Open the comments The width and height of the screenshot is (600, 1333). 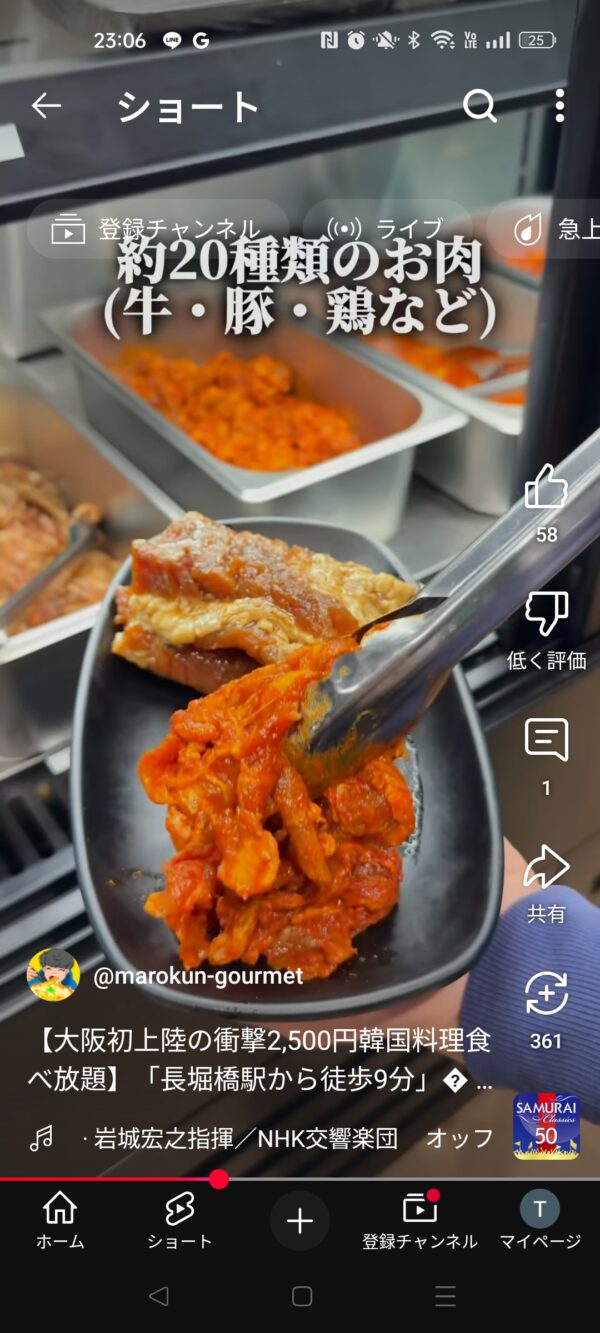pos(546,742)
